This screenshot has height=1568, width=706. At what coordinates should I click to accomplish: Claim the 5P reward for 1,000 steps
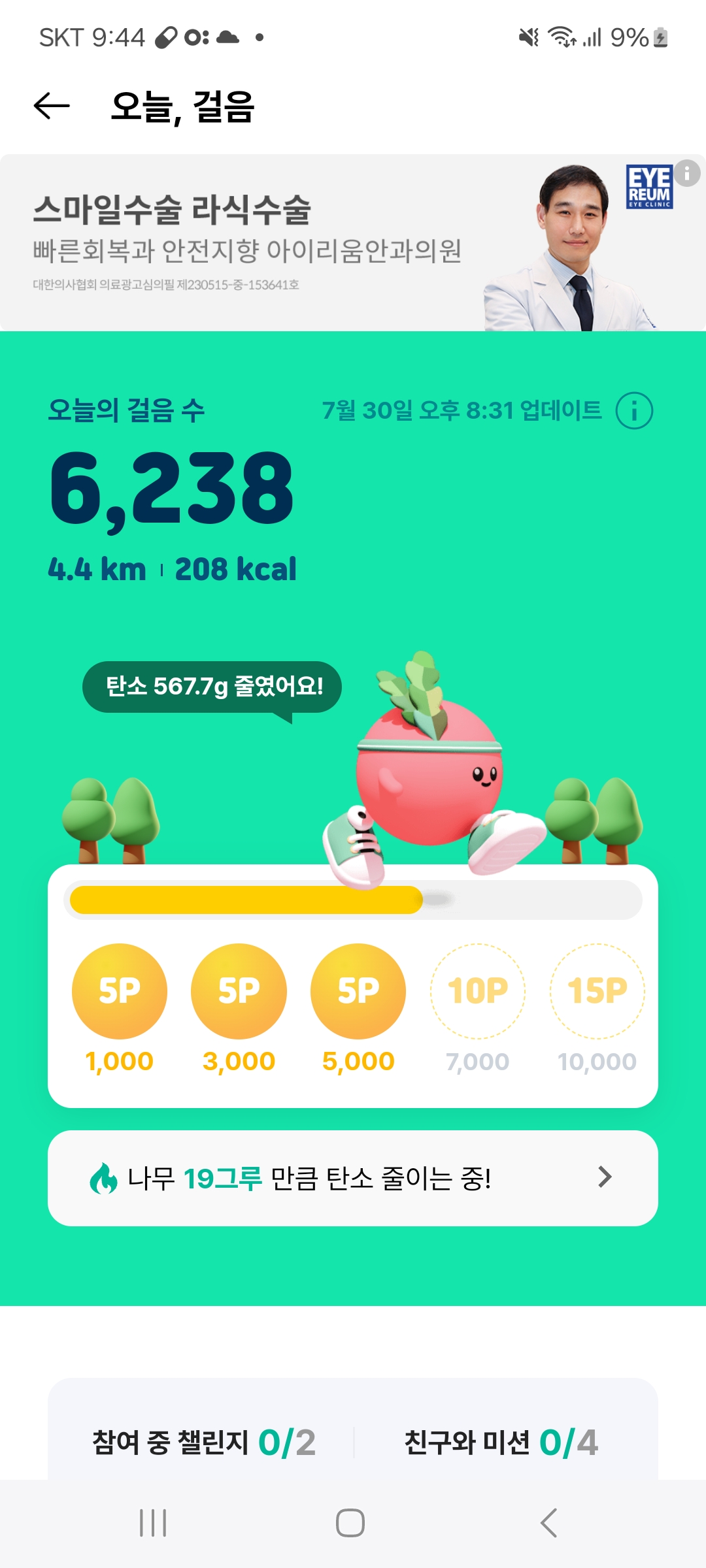point(120,991)
